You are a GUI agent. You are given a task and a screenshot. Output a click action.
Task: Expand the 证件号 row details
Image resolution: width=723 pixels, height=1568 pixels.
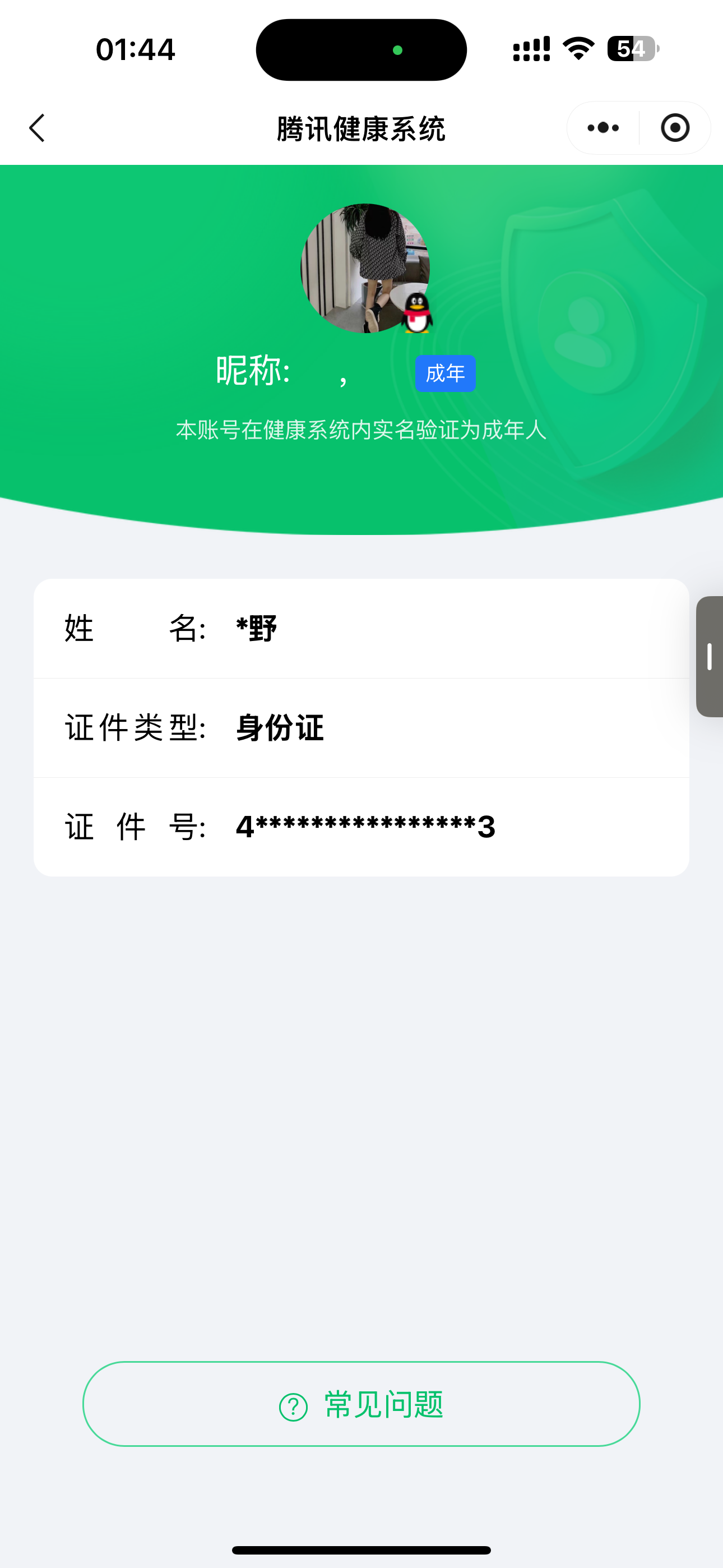tap(361, 825)
